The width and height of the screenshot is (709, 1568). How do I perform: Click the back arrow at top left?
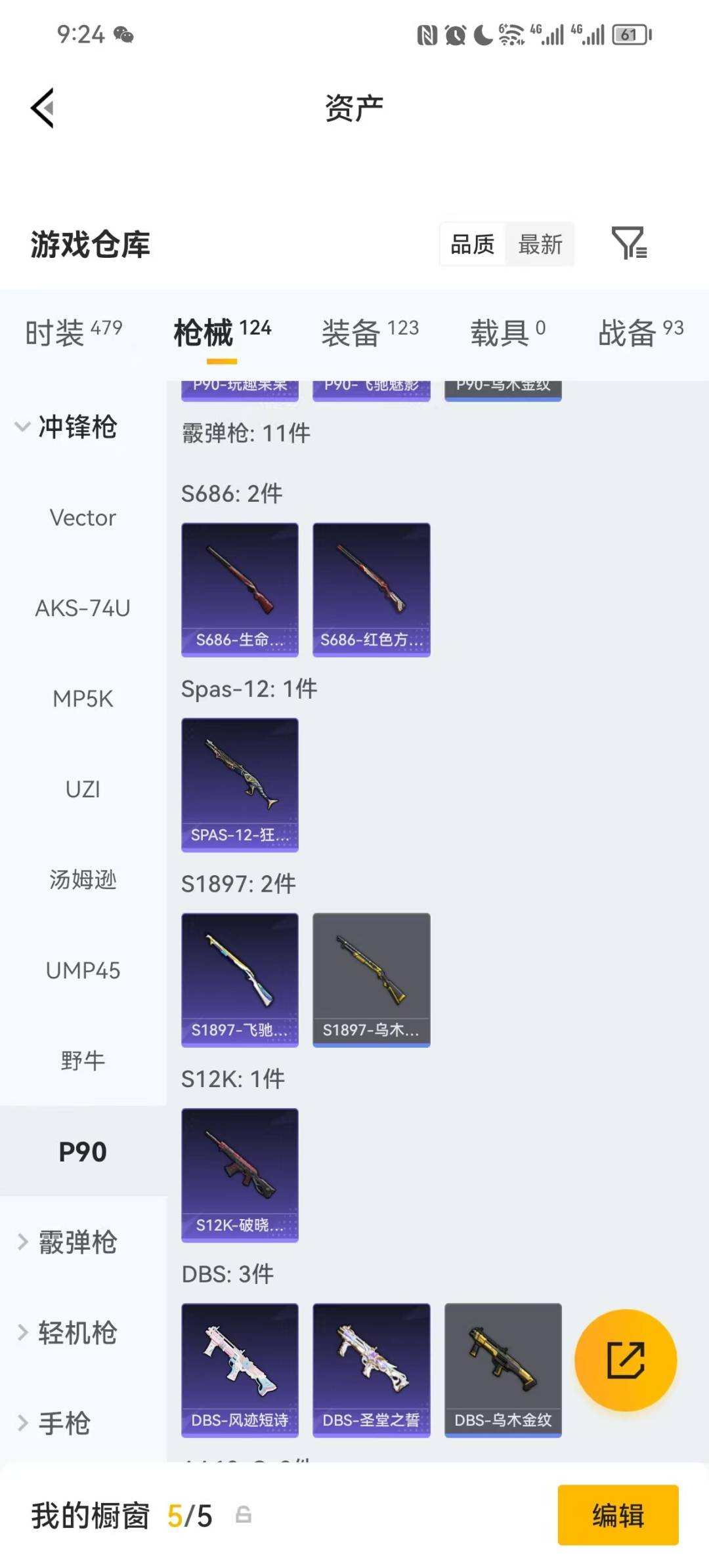coord(41,107)
